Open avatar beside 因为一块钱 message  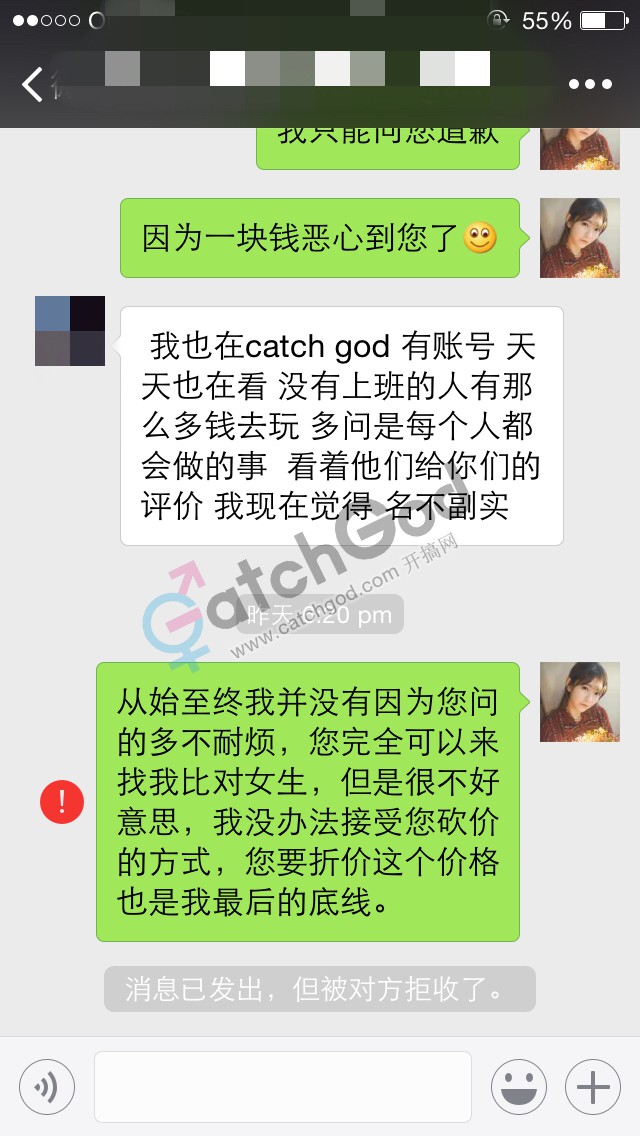click(580, 238)
